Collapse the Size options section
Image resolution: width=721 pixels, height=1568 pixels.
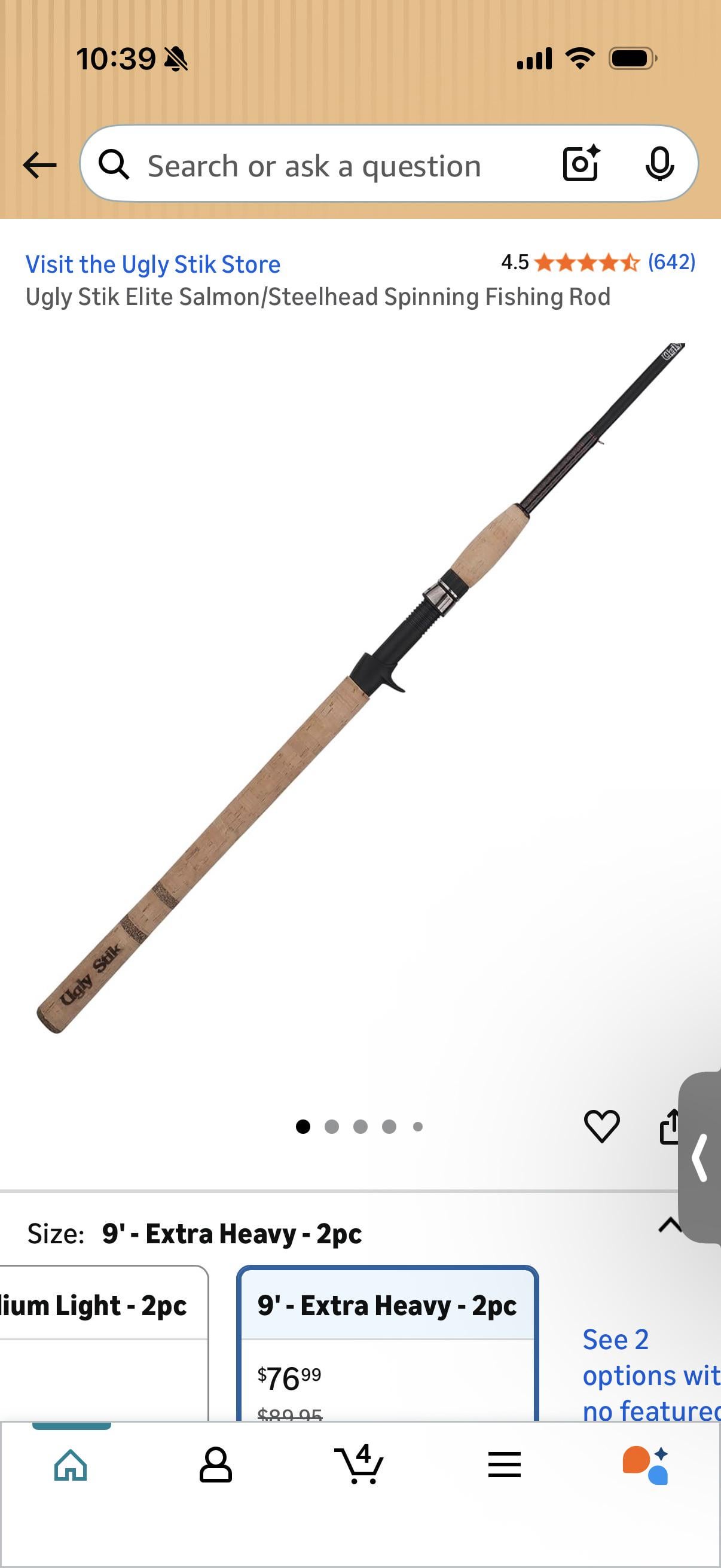click(669, 1225)
